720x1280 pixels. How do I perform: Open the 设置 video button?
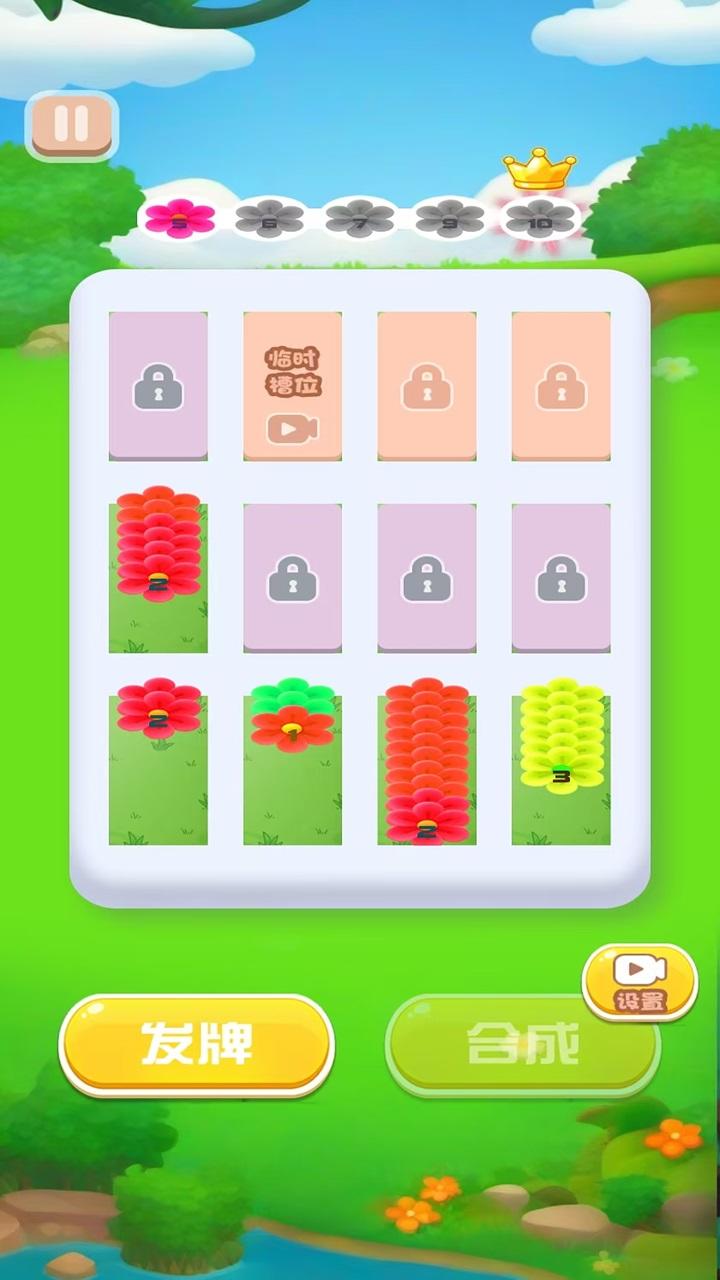click(x=640, y=981)
